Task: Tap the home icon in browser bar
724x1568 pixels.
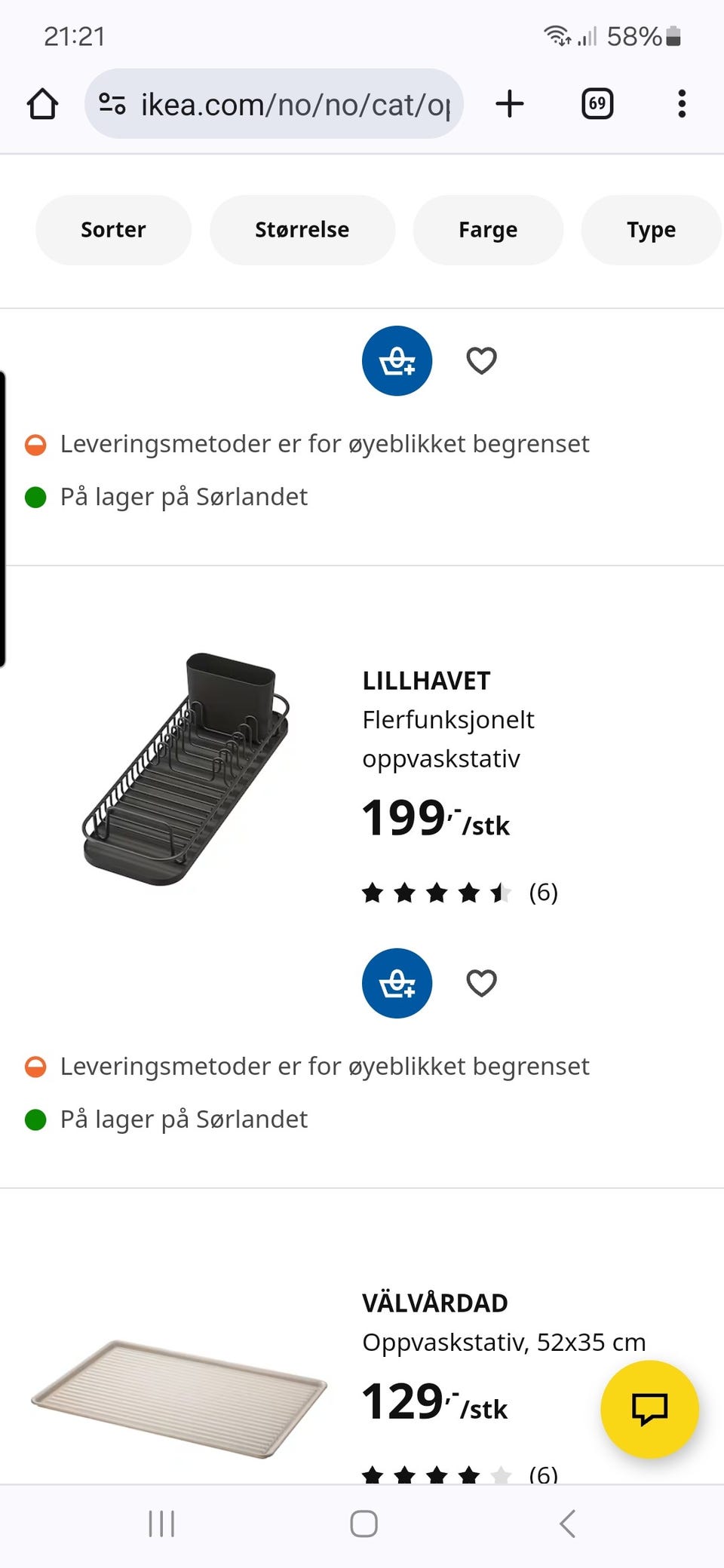Action: click(x=43, y=104)
